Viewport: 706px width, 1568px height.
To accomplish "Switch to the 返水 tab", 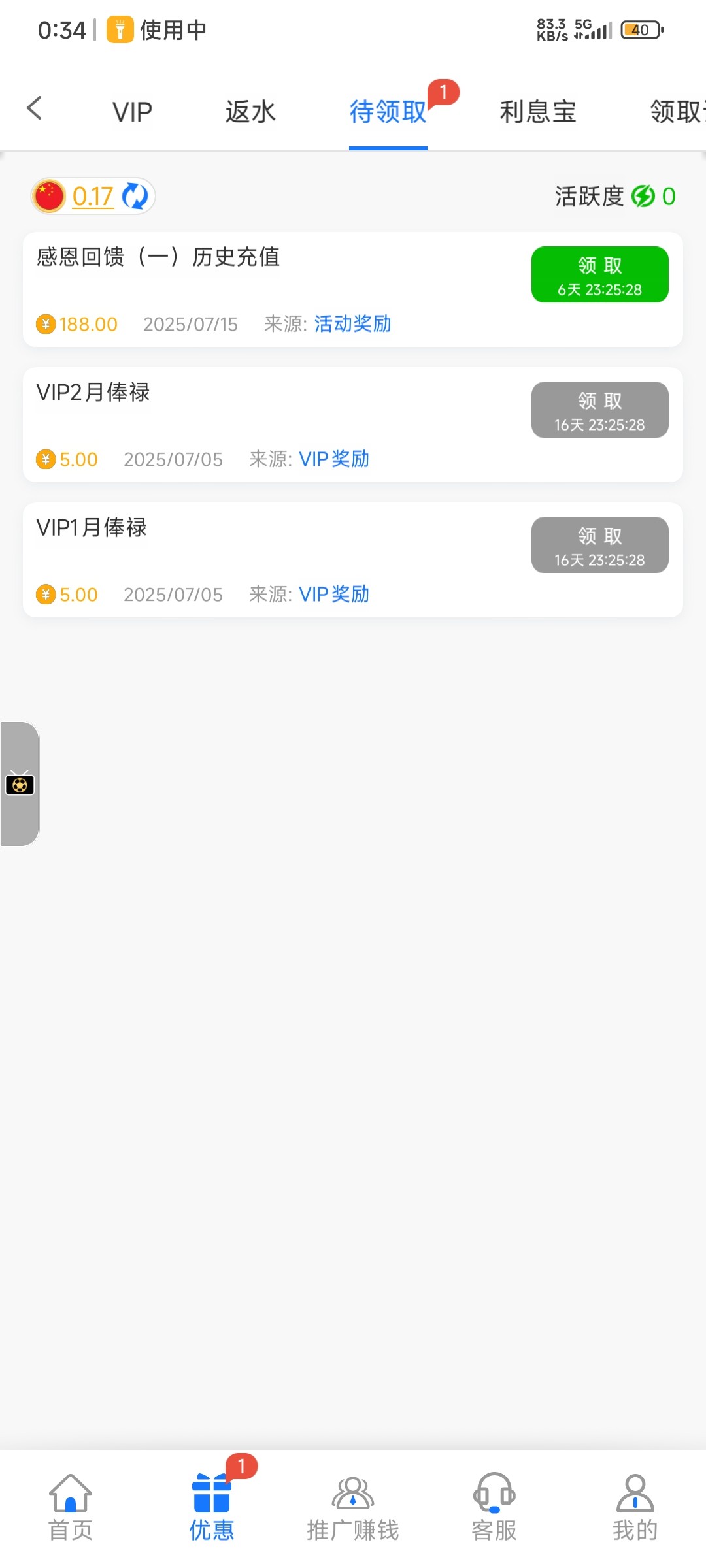I will pos(250,112).
